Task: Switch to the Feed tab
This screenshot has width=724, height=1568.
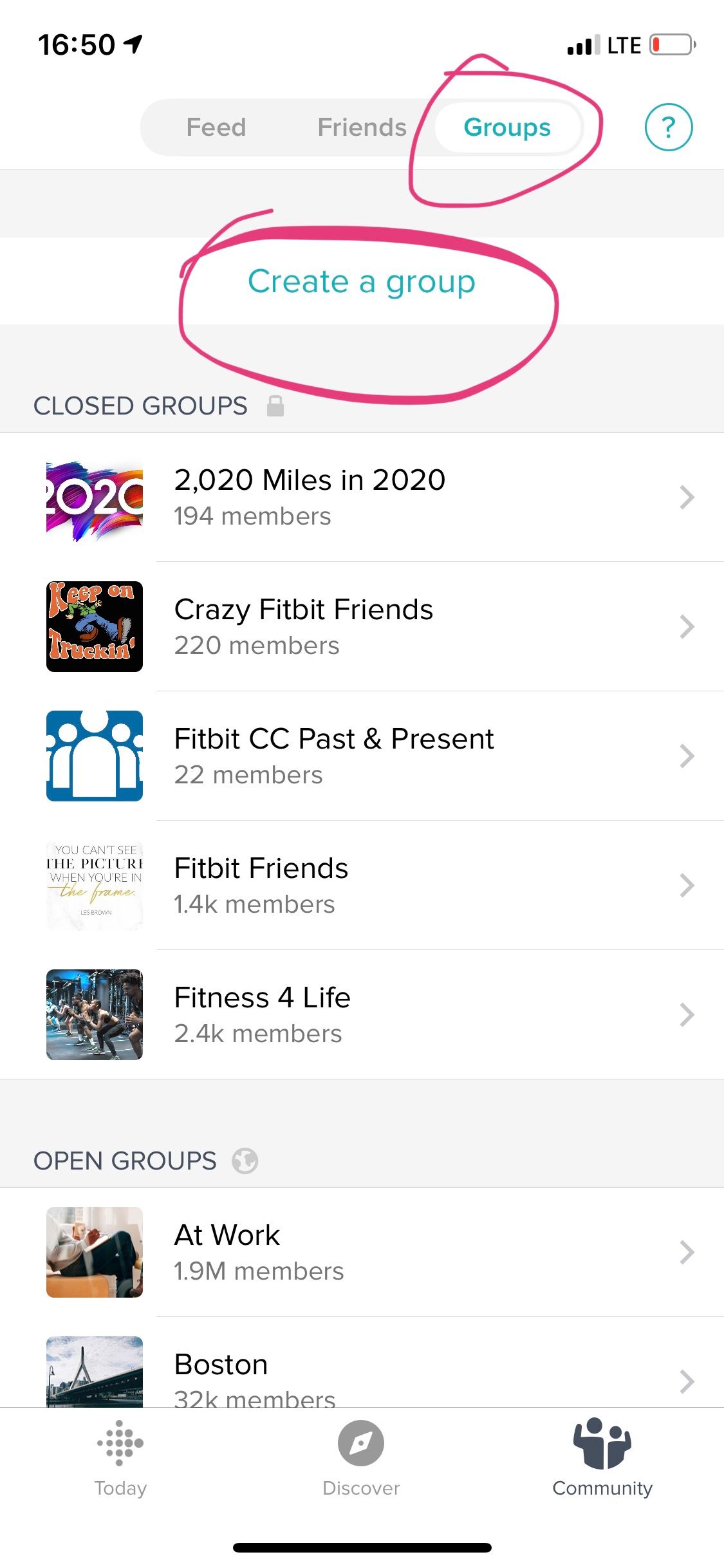Action: pos(216,127)
